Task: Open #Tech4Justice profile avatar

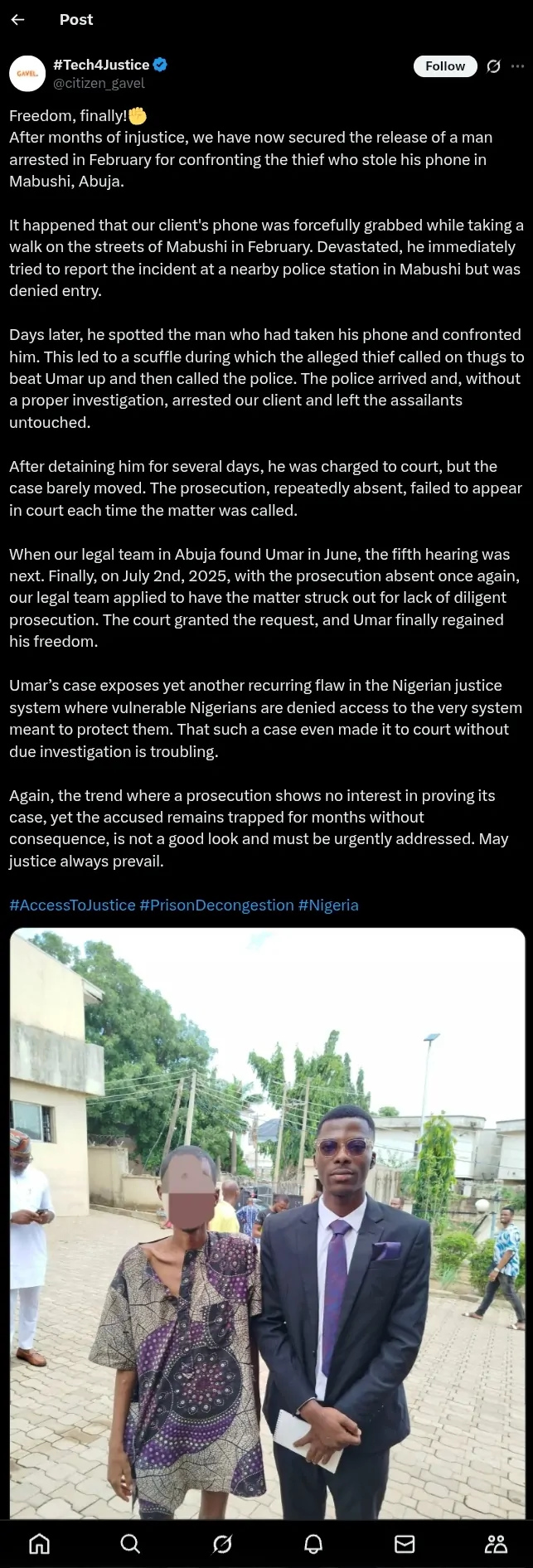Action: [x=27, y=73]
